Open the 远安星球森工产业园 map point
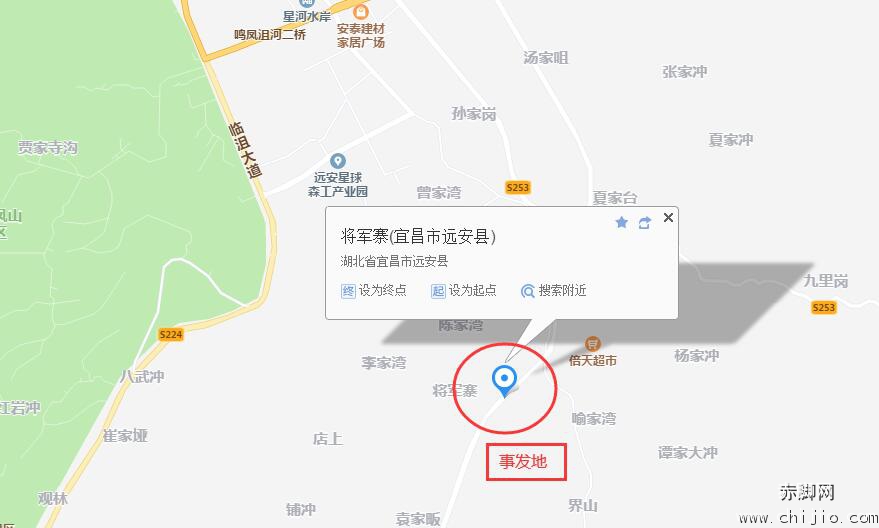The image size is (879, 528). pyautogui.click(x=338, y=161)
